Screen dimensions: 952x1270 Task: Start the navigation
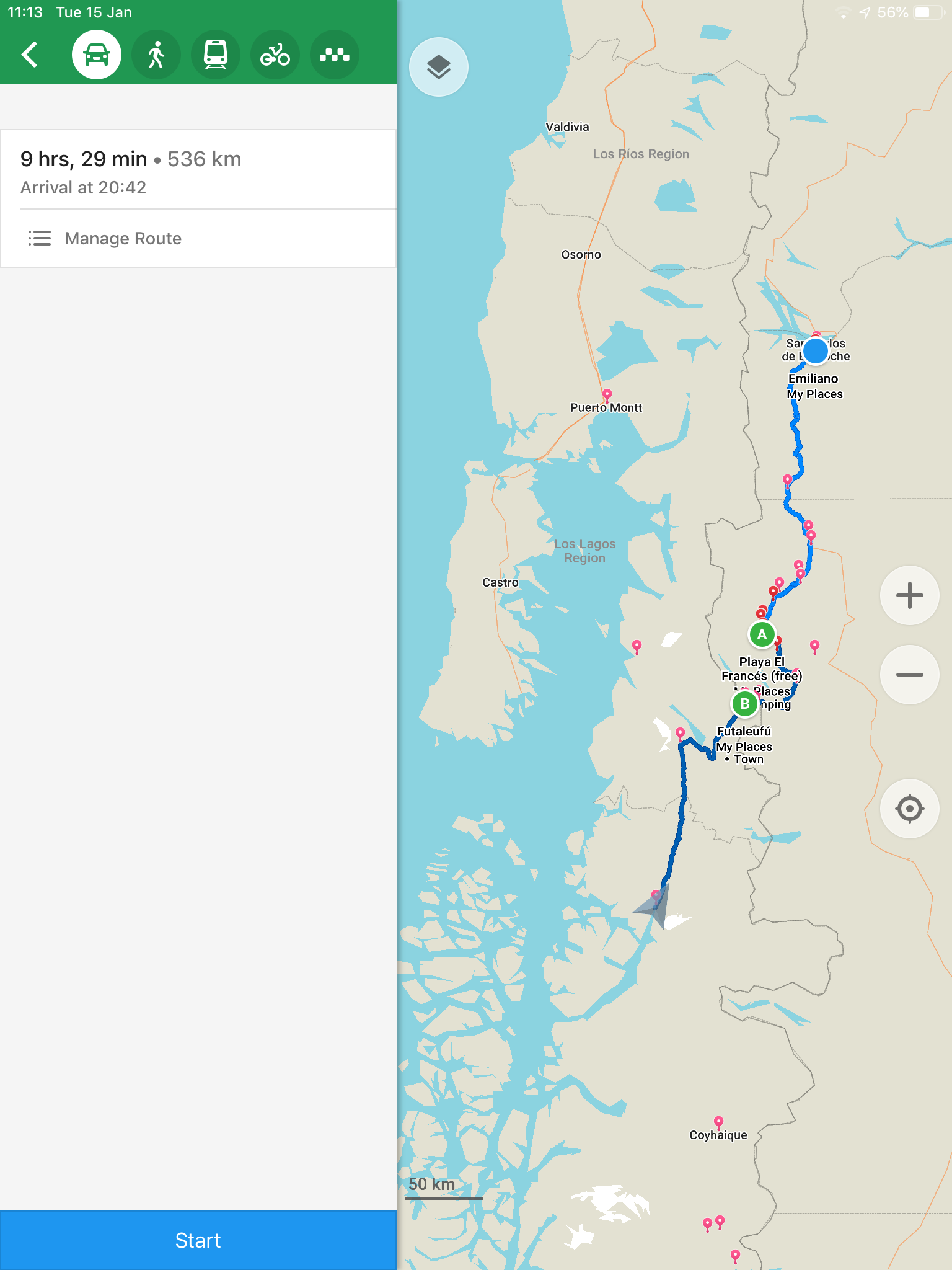pyautogui.click(x=198, y=1240)
